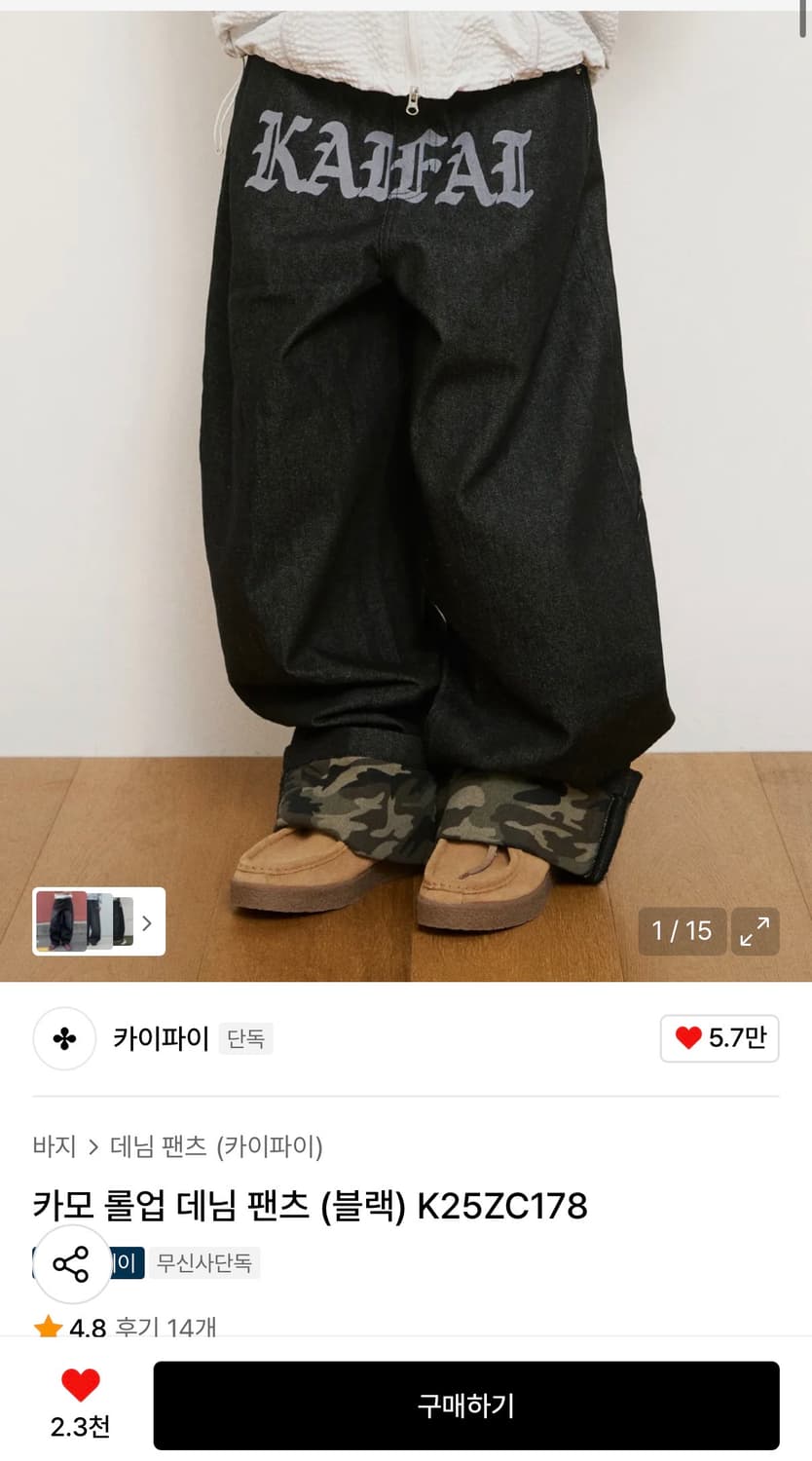Click the 1/15 image counter indicator
Screen dimensions: 812x1461
tap(682, 931)
